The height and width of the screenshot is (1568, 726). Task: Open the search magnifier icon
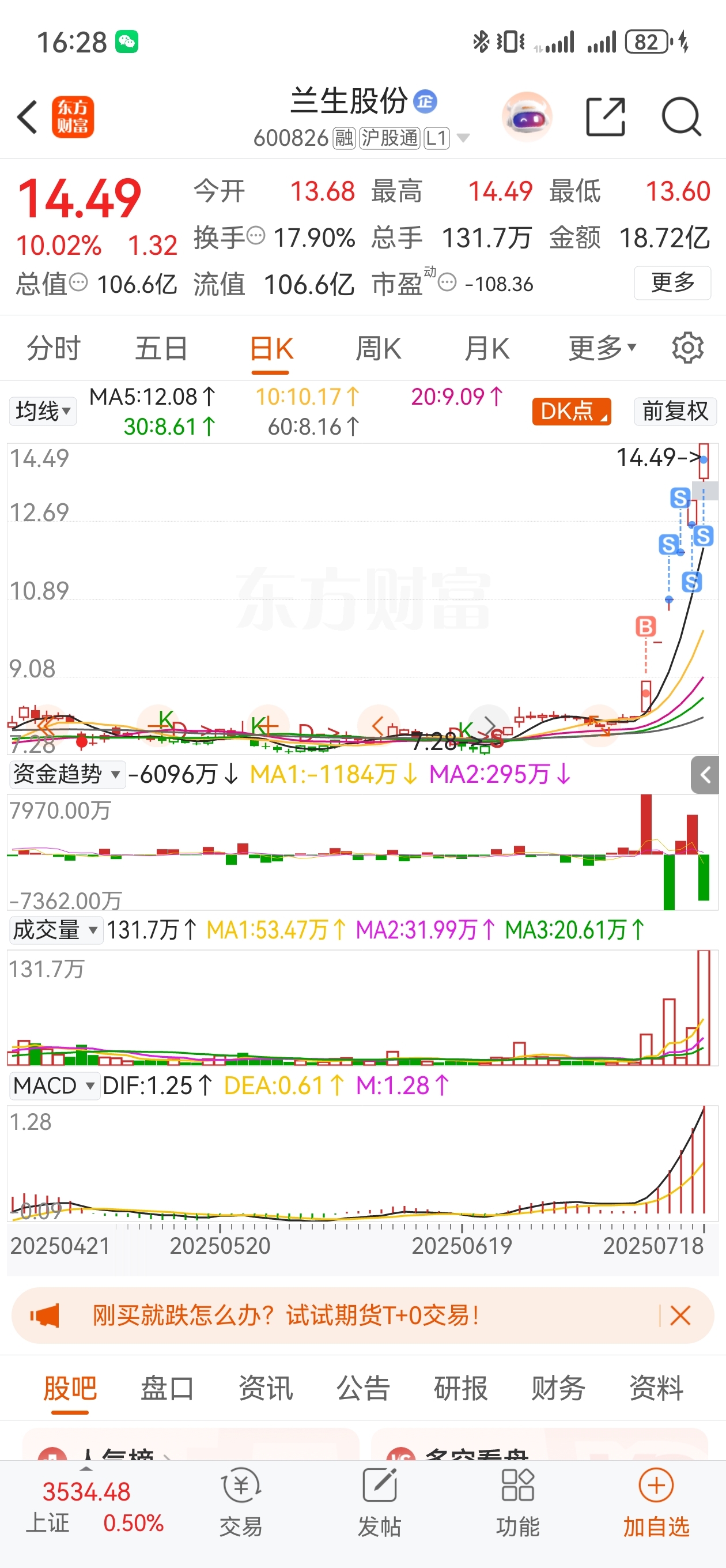(x=682, y=116)
